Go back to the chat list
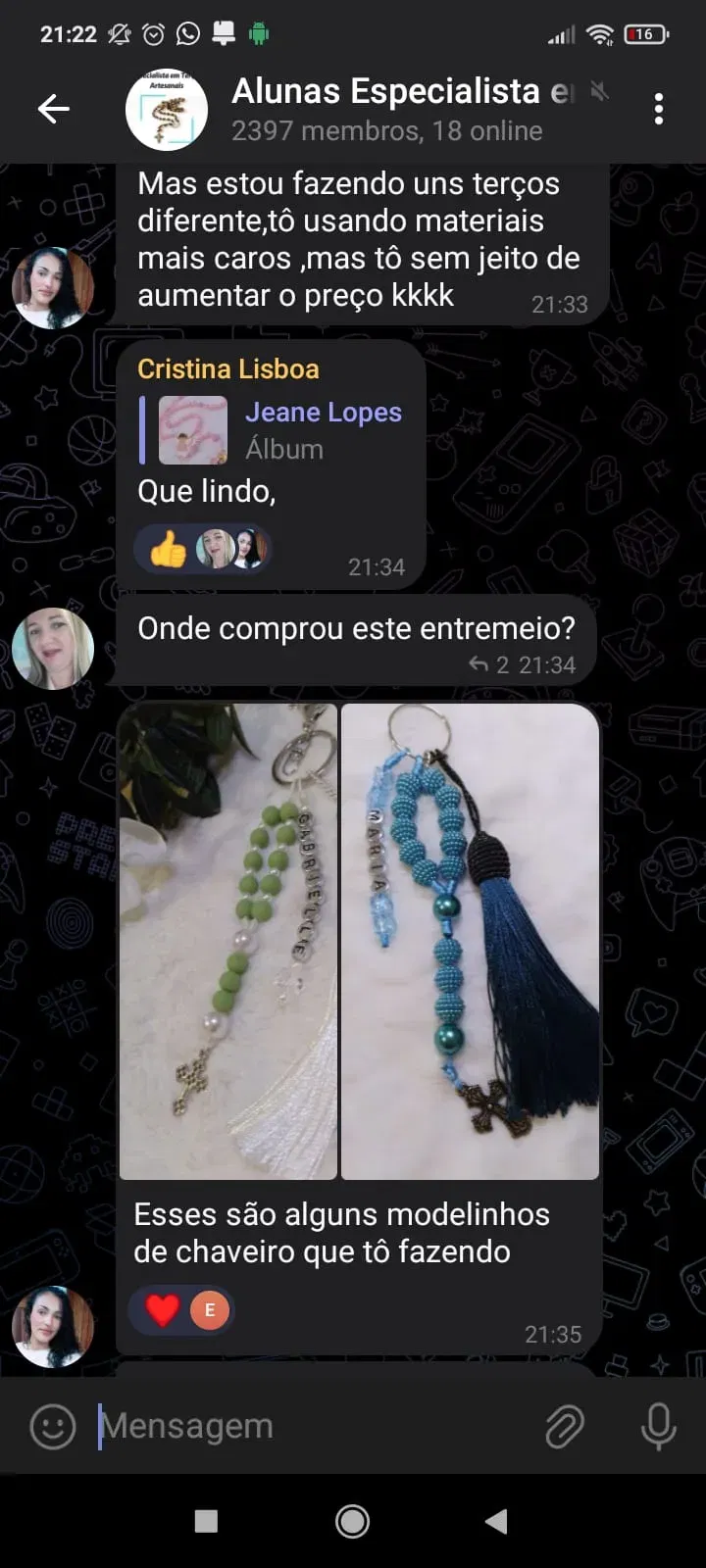The width and height of the screenshot is (706, 1568). coord(54,109)
